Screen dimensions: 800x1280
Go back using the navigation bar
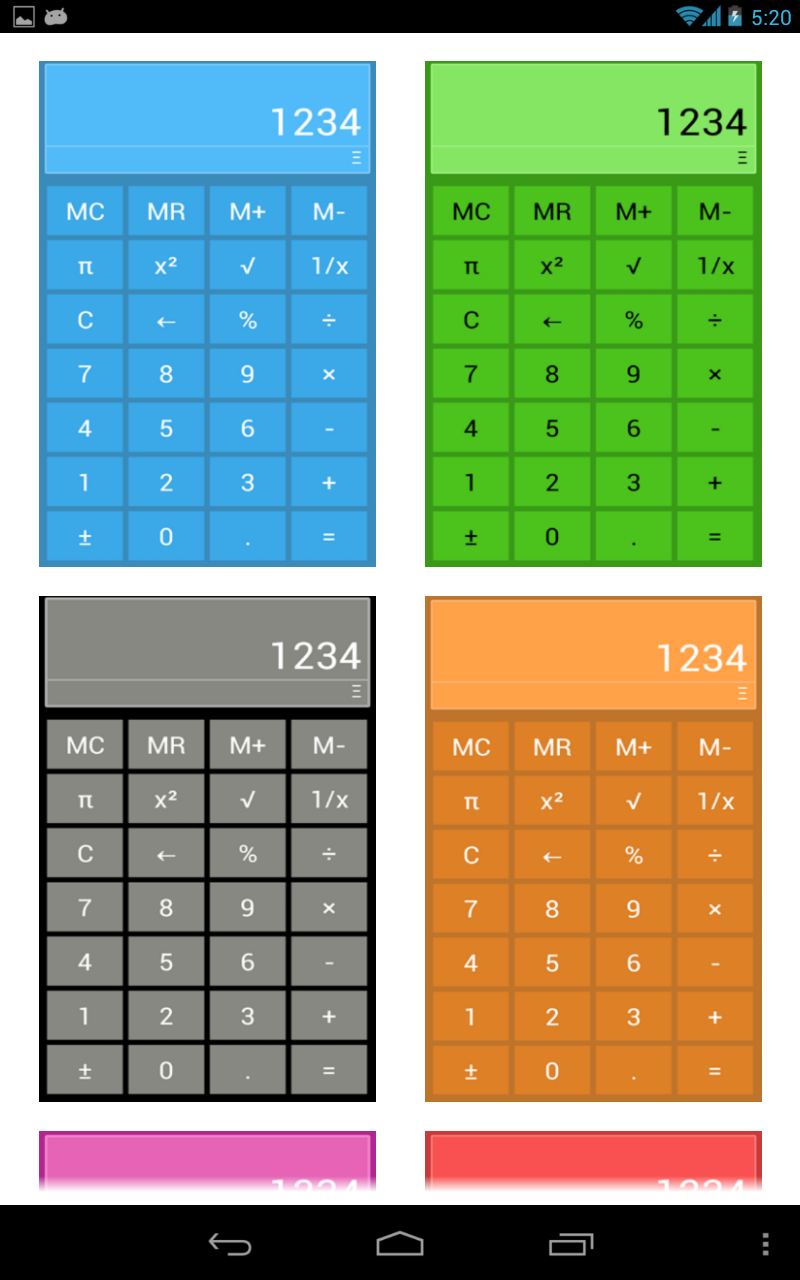pyautogui.click(x=230, y=1244)
